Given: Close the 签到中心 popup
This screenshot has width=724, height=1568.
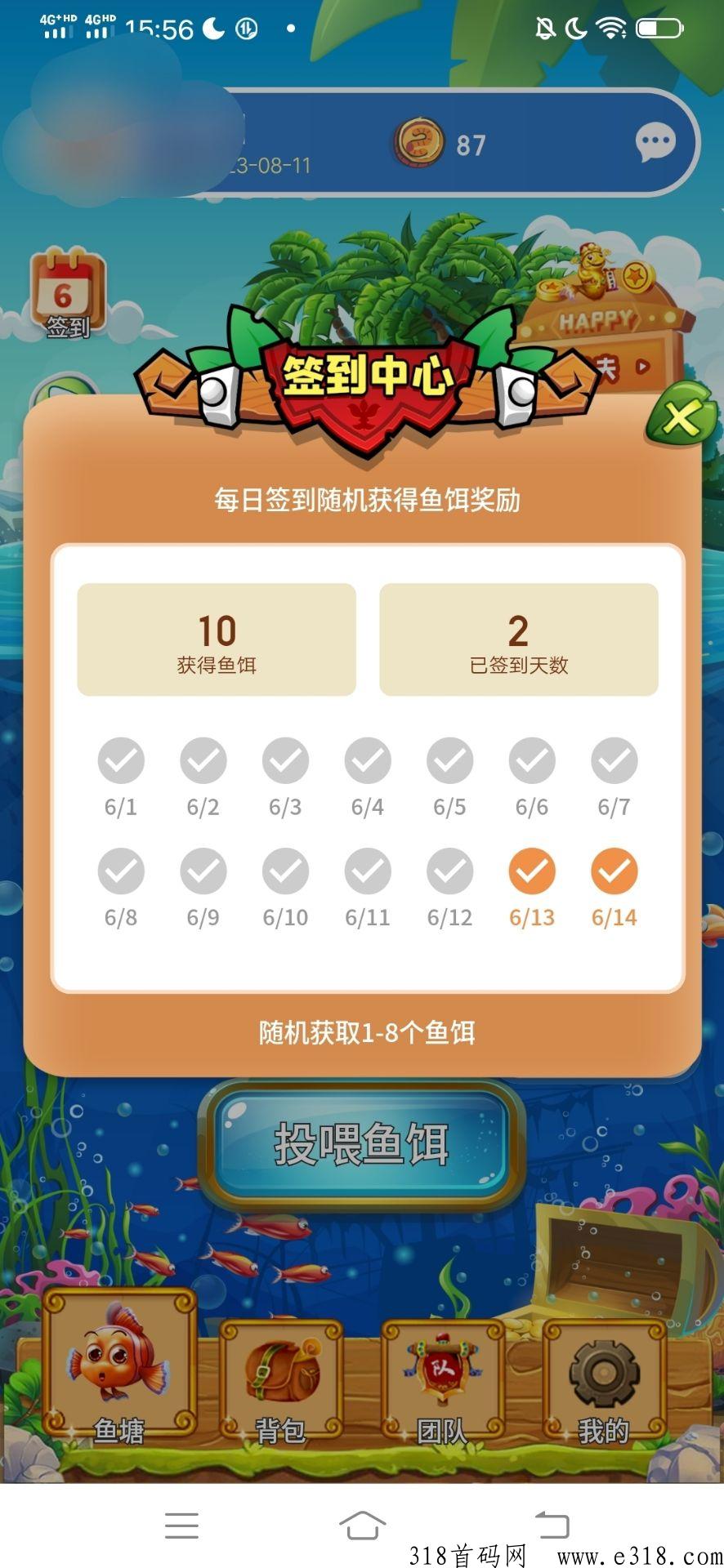Looking at the screenshot, I should (x=677, y=416).
